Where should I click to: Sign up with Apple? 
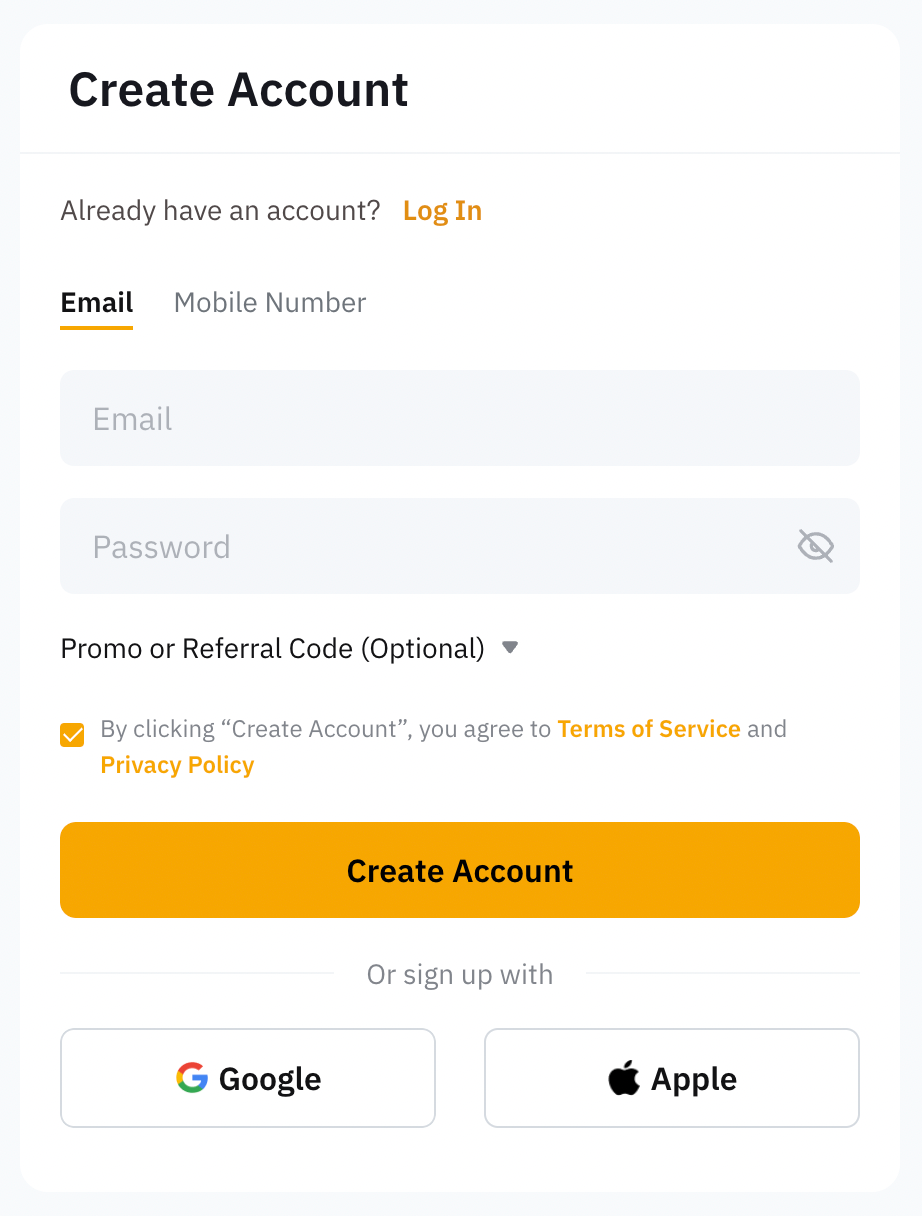(x=672, y=1078)
